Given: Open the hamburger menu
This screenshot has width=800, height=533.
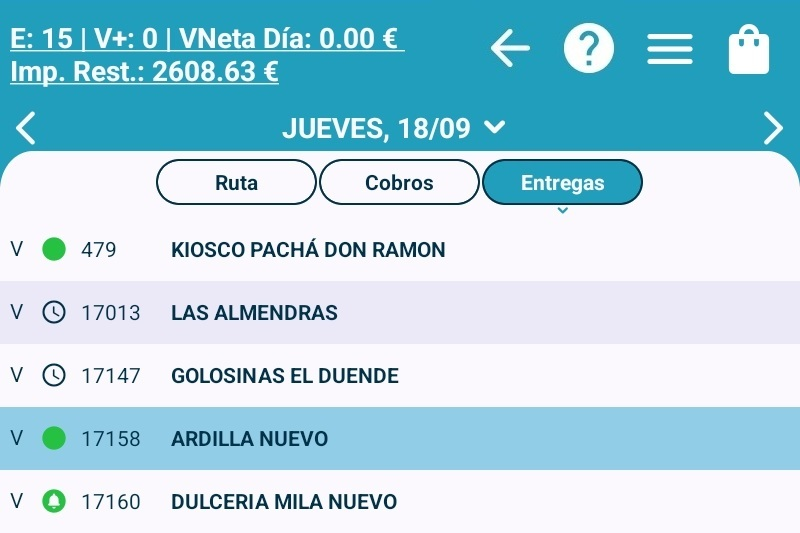Looking at the screenshot, I should (669, 49).
